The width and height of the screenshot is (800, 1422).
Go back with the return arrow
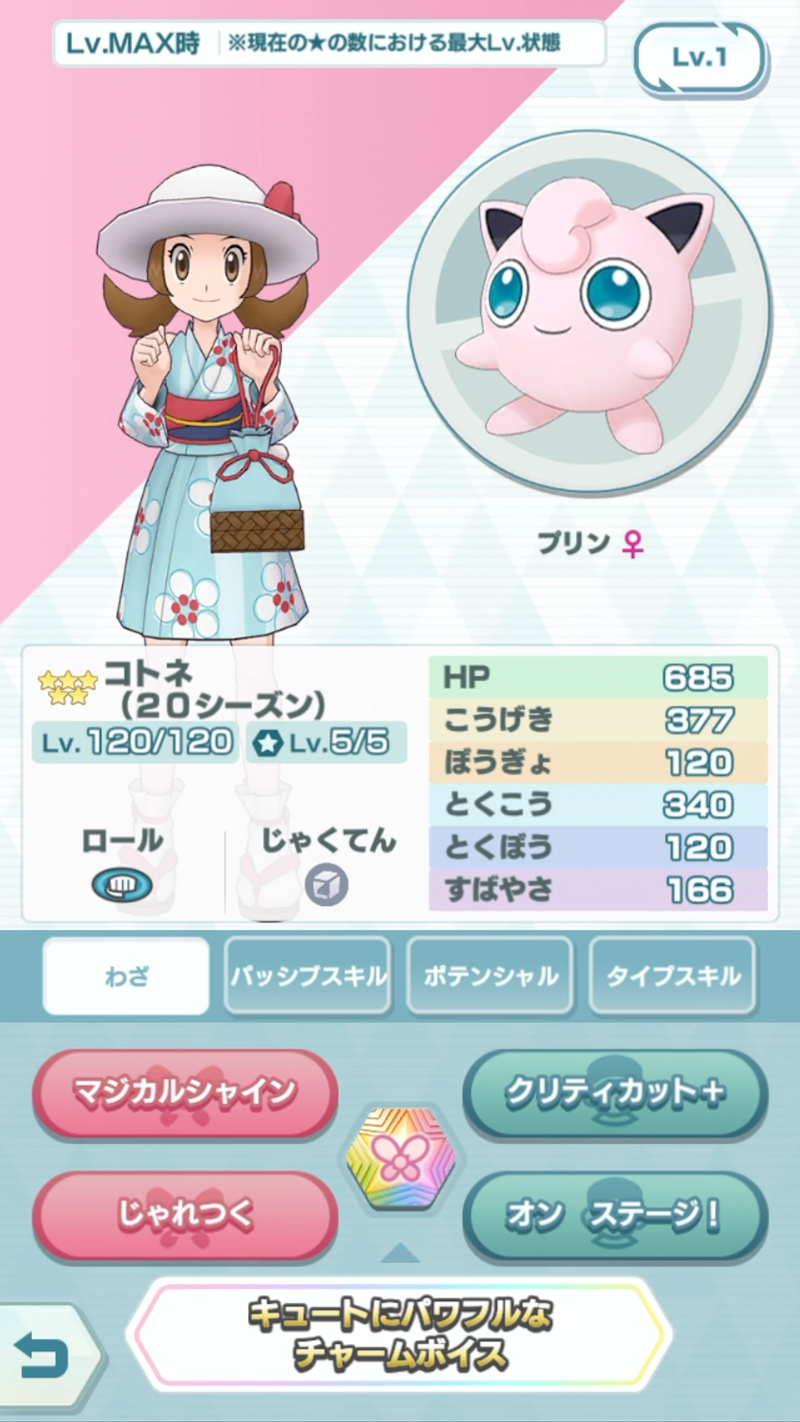(42, 1357)
